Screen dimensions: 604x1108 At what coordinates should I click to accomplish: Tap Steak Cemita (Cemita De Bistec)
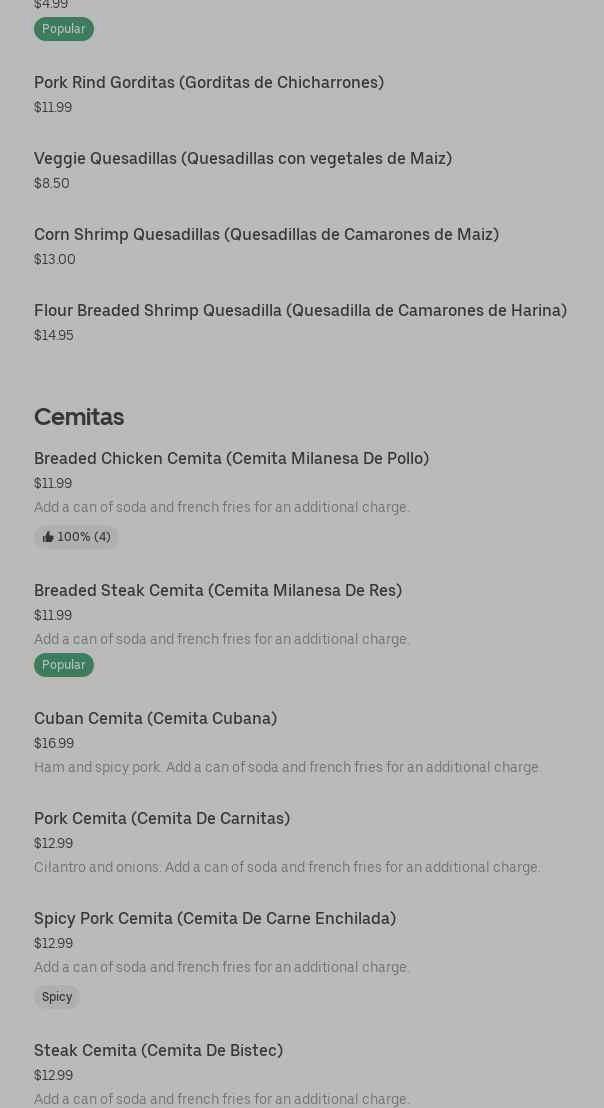158,1051
